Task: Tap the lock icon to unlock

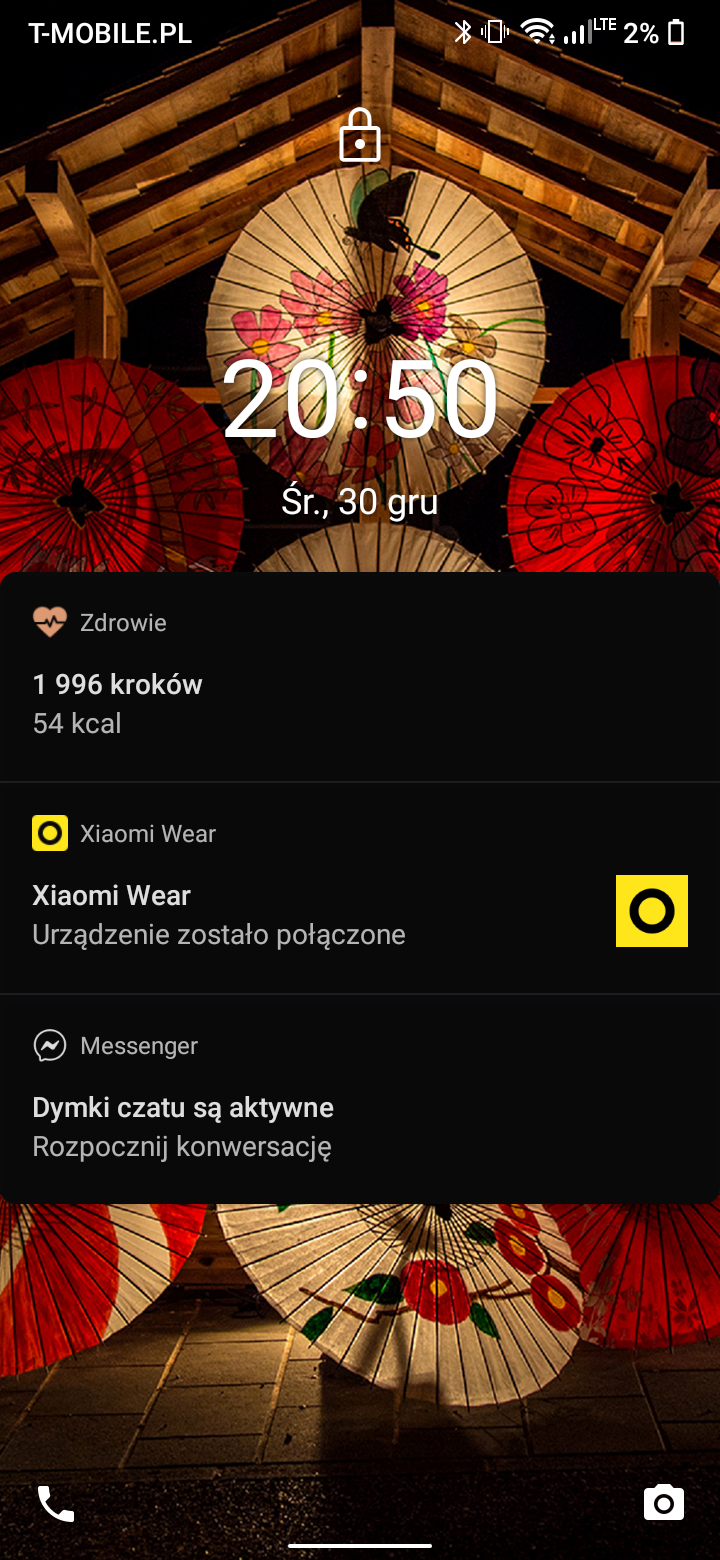Action: [360, 136]
